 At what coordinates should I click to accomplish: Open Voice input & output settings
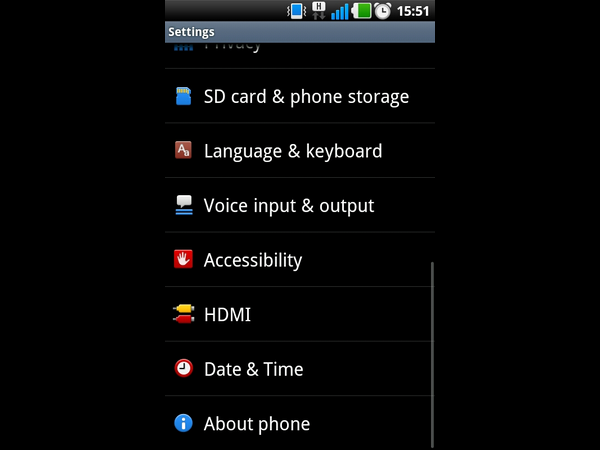pos(288,206)
